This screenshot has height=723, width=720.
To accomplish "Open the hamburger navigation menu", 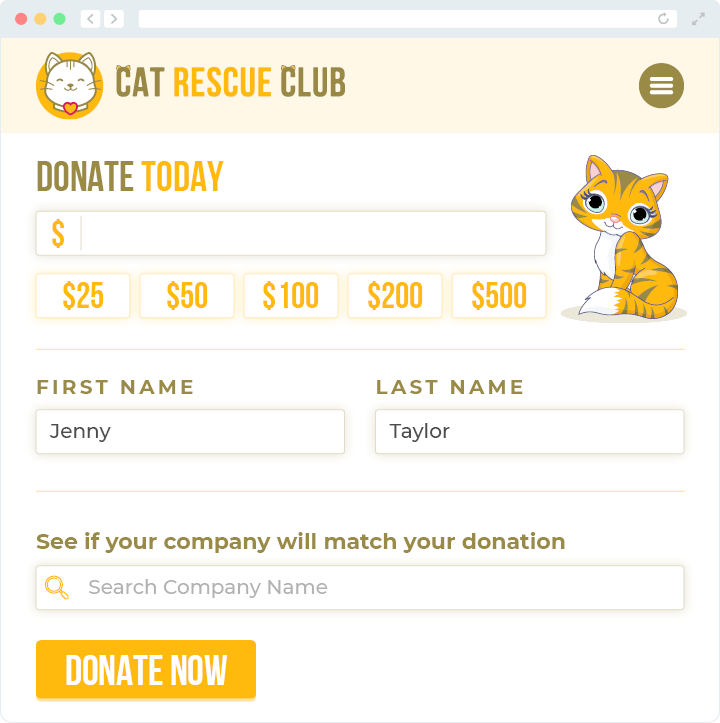I will 661,86.
